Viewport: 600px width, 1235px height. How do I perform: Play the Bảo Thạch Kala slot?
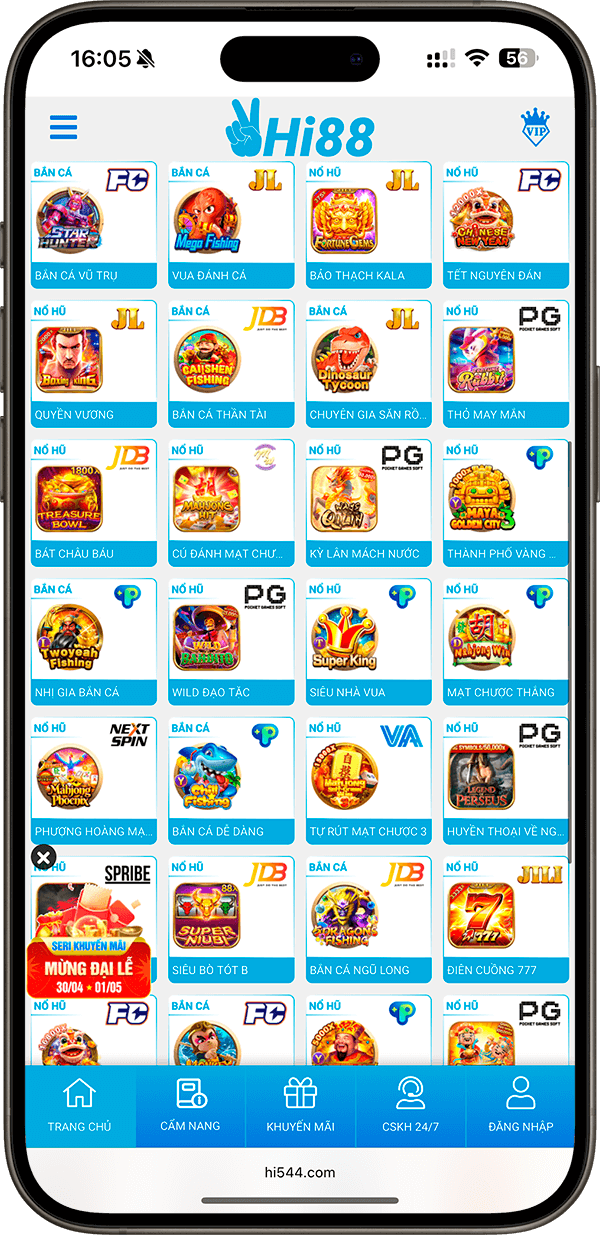pyautogui.click(x=369, y=225)
